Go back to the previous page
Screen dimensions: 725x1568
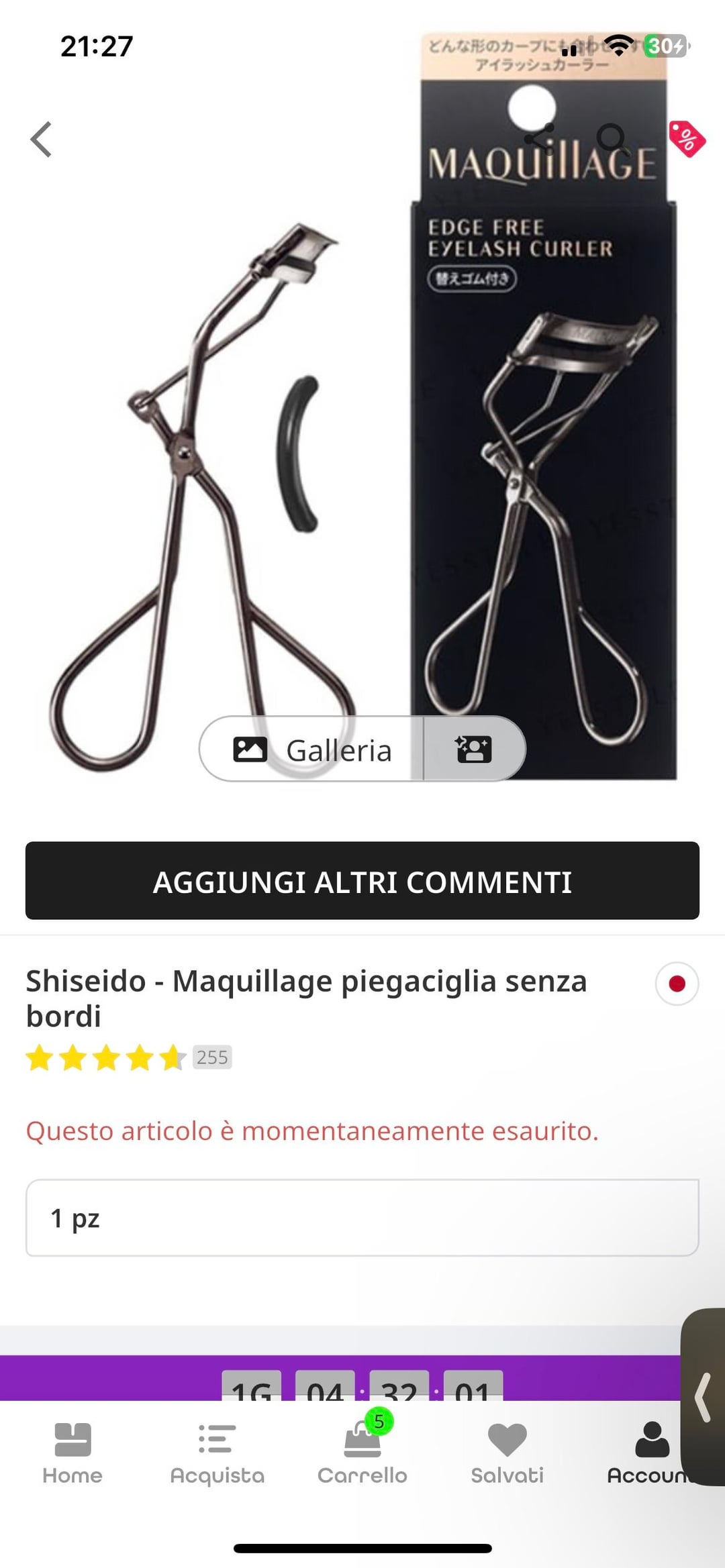click(x=42, y=140)
